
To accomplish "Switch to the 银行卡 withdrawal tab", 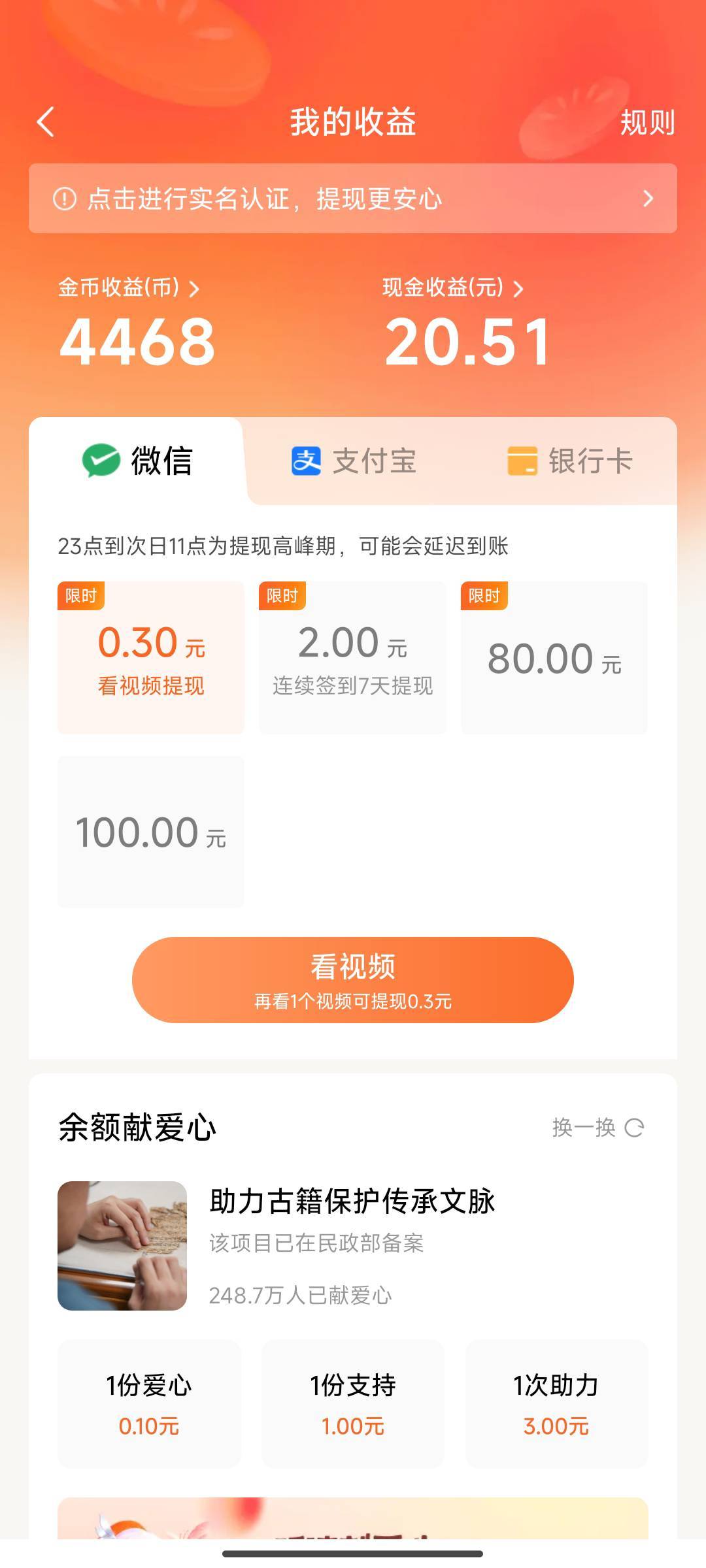I will pyautogui.click(x=569, y=461).
